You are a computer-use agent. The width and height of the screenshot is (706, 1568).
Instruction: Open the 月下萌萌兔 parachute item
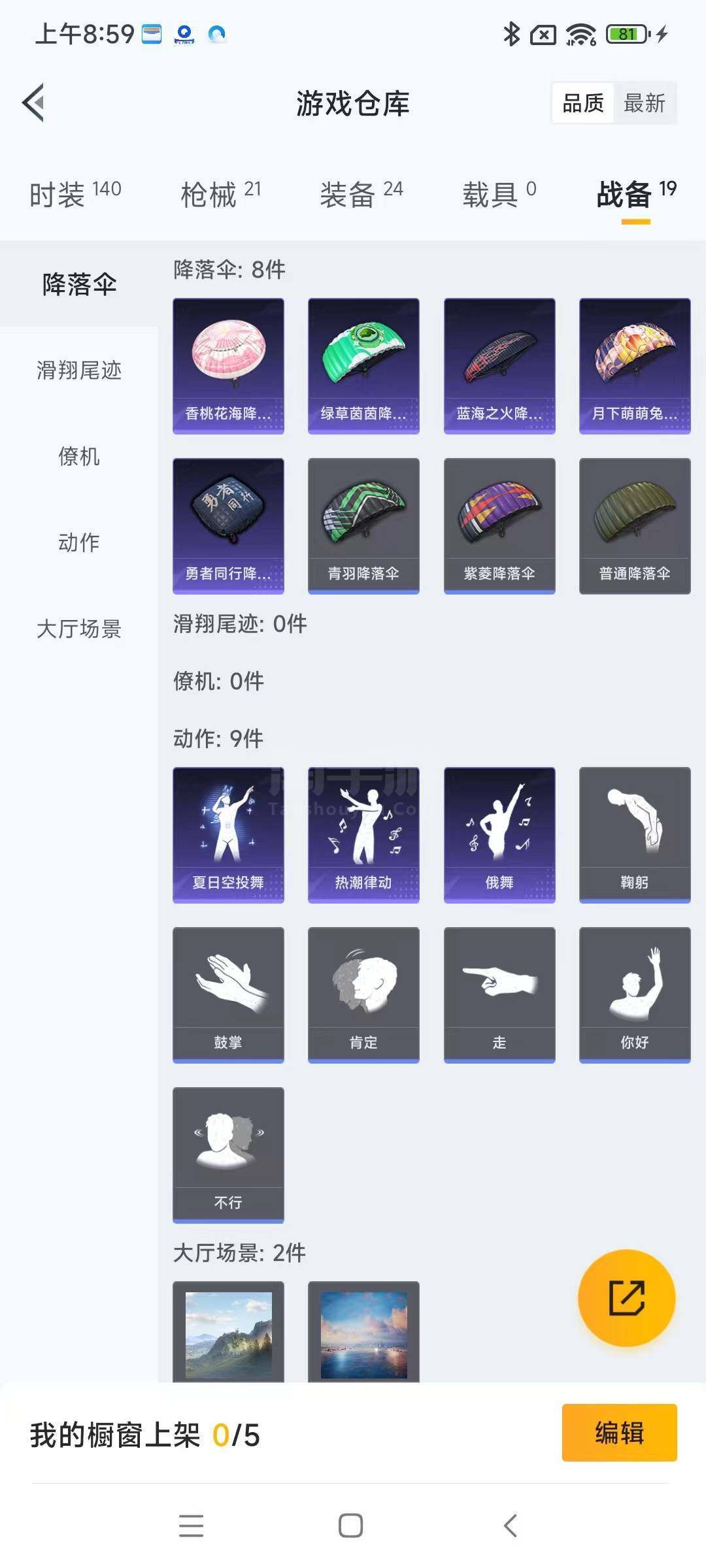click(634, 366)
